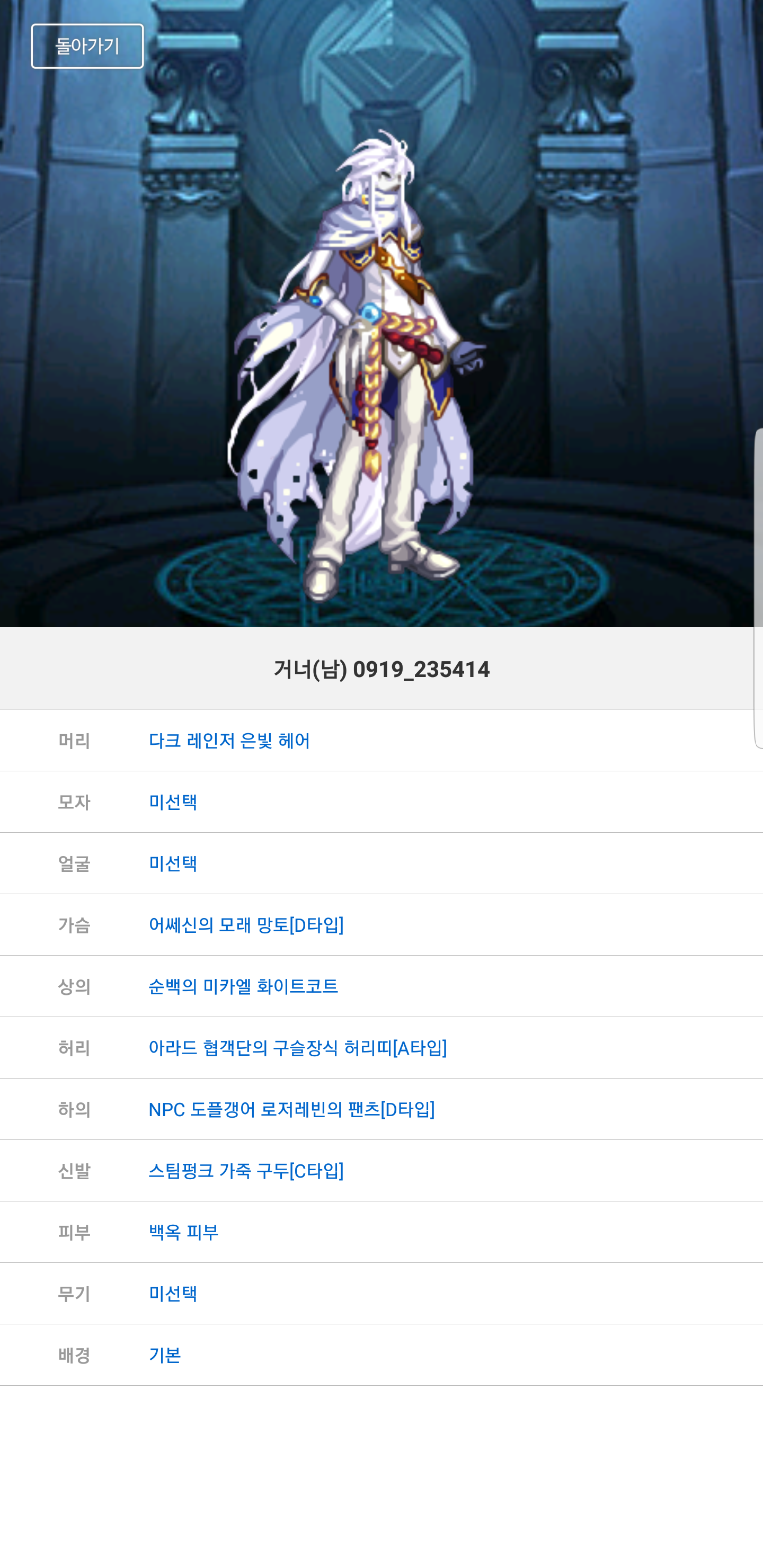This screenshot has width=763, height=1568.
Task: Tap the 돌아가기 back button
Action: click(x=87, y=46)
